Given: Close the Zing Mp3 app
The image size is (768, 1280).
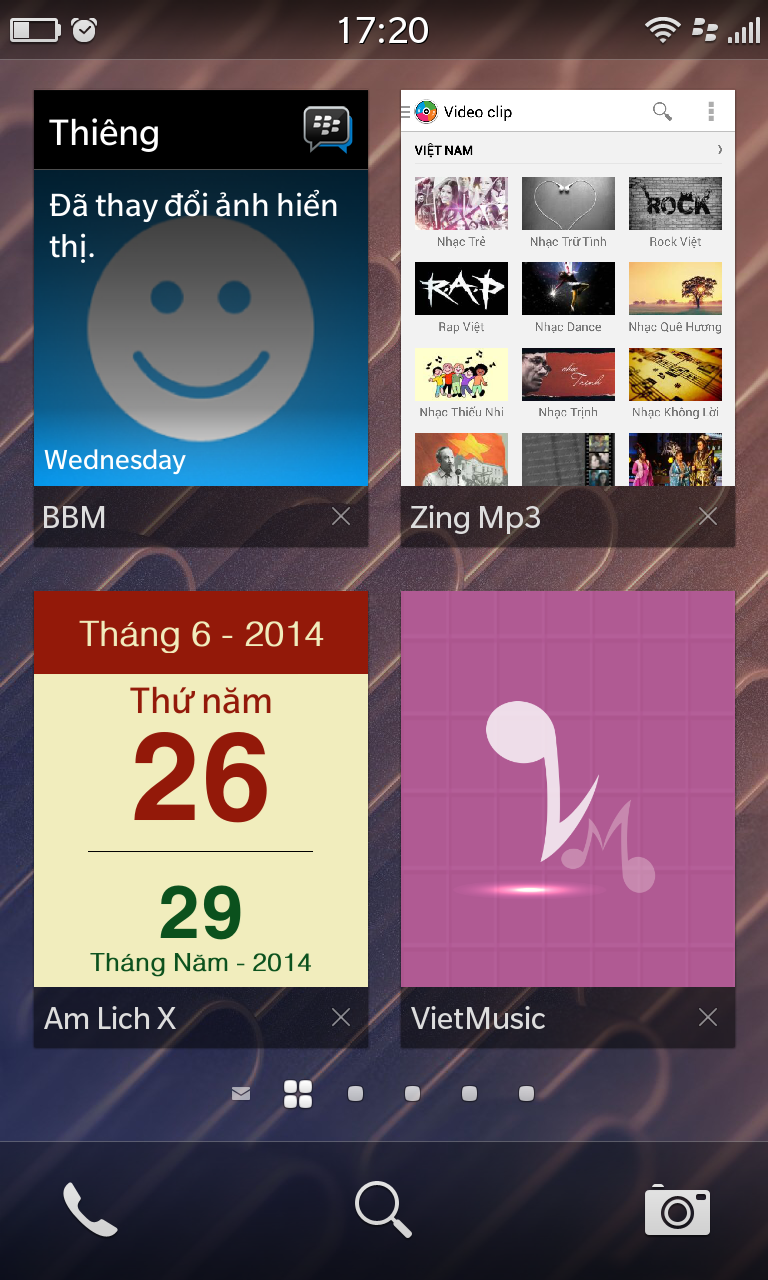Looking at the screenshot, I should click(708, 516).
